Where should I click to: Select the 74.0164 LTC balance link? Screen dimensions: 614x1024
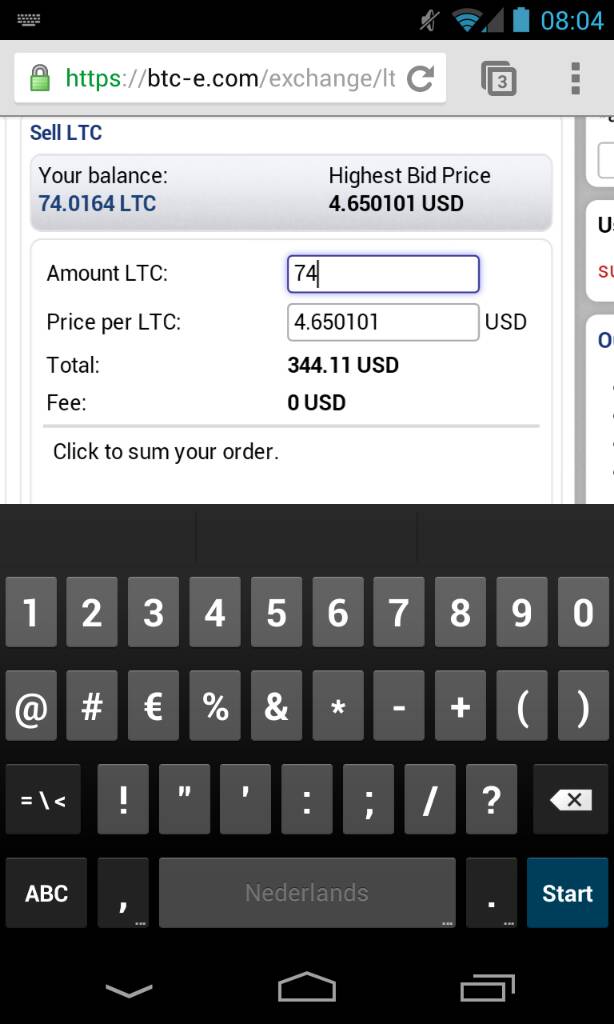click(x=97, y=204)
